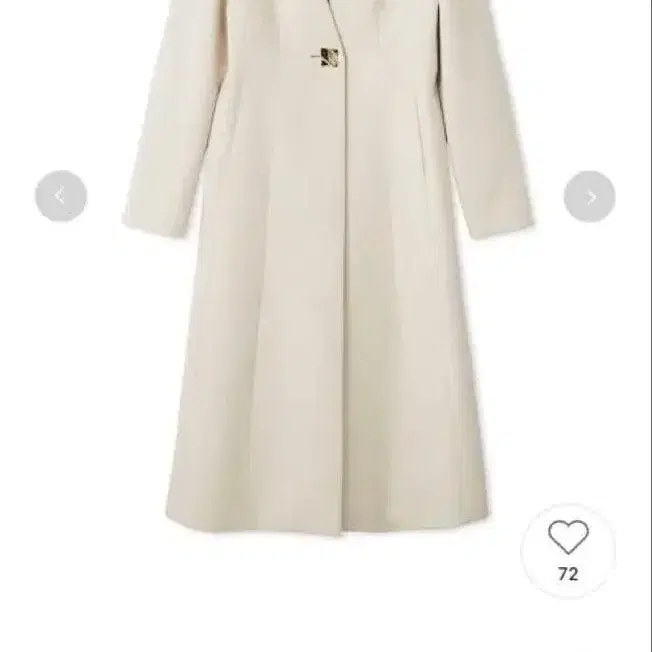Image resolution: width=652 pixels, height=652 pixels.
Task: Like this coat with the heart button
Action: (x=568, y=540)
